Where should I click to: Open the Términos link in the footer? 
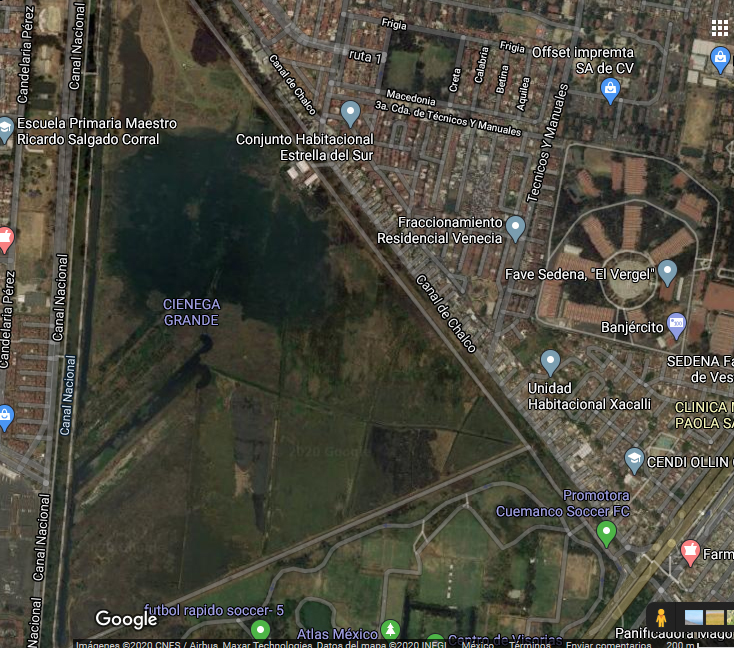tap(529, 643)
